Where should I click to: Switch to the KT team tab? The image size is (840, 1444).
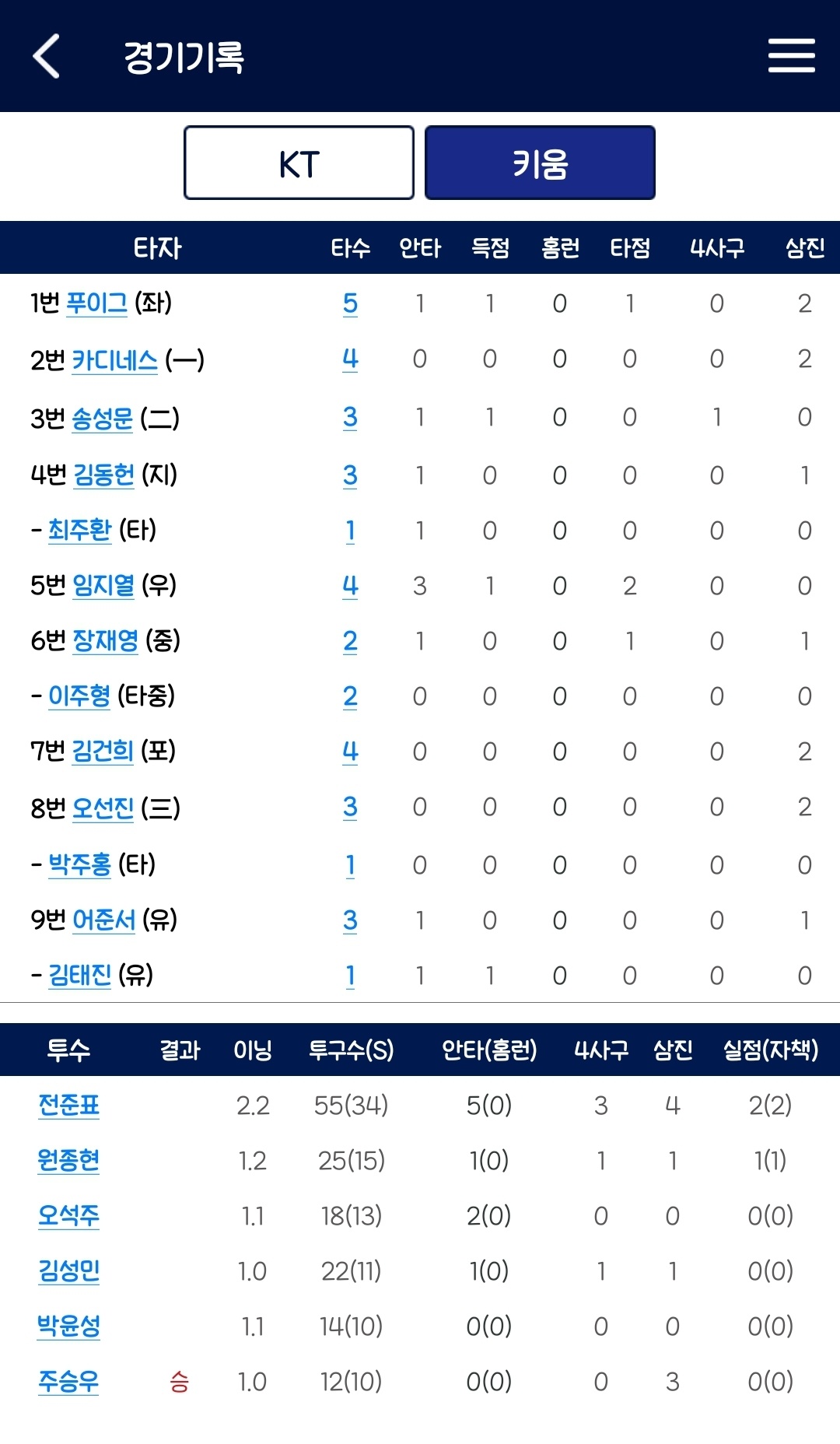[x=299, y=163]
